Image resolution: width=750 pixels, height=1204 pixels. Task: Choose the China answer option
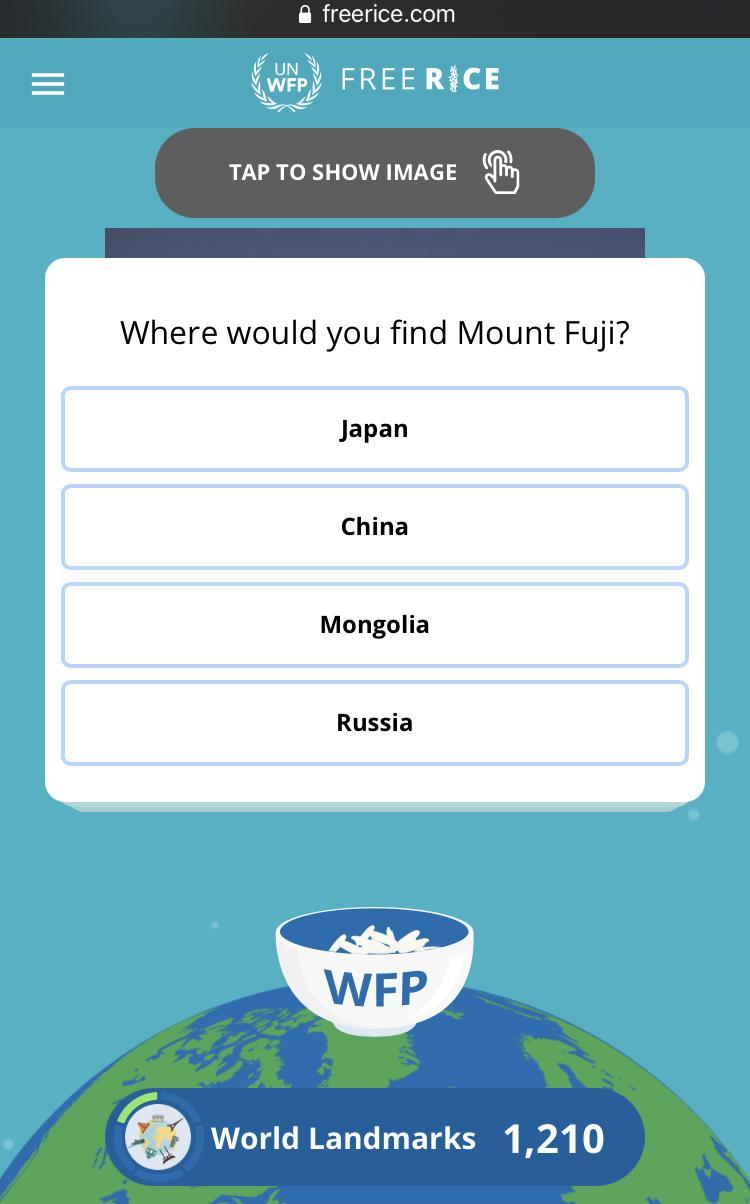(x=375, y=527)
